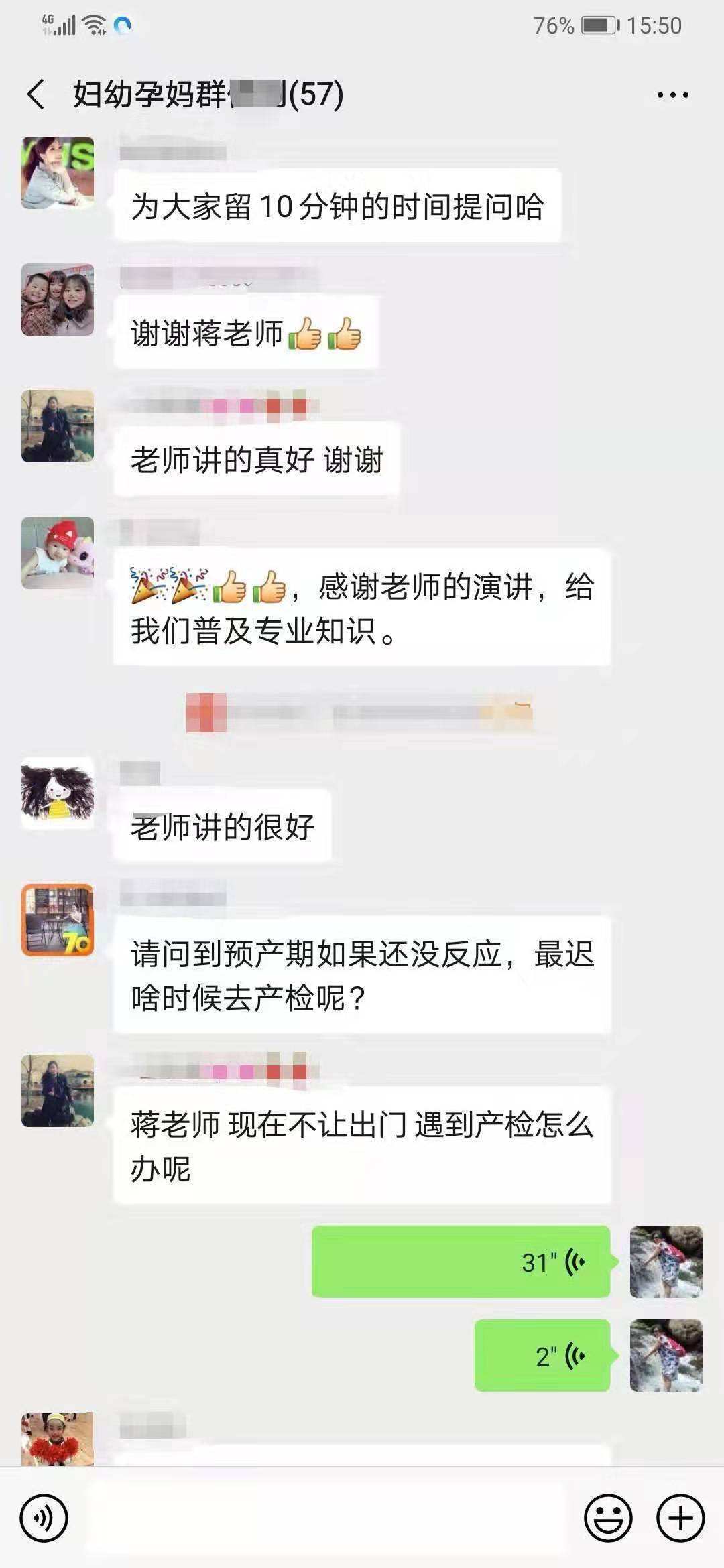Go back from the group chat
This screenshot has height=1568, width=724.
(x=36, y=94)
